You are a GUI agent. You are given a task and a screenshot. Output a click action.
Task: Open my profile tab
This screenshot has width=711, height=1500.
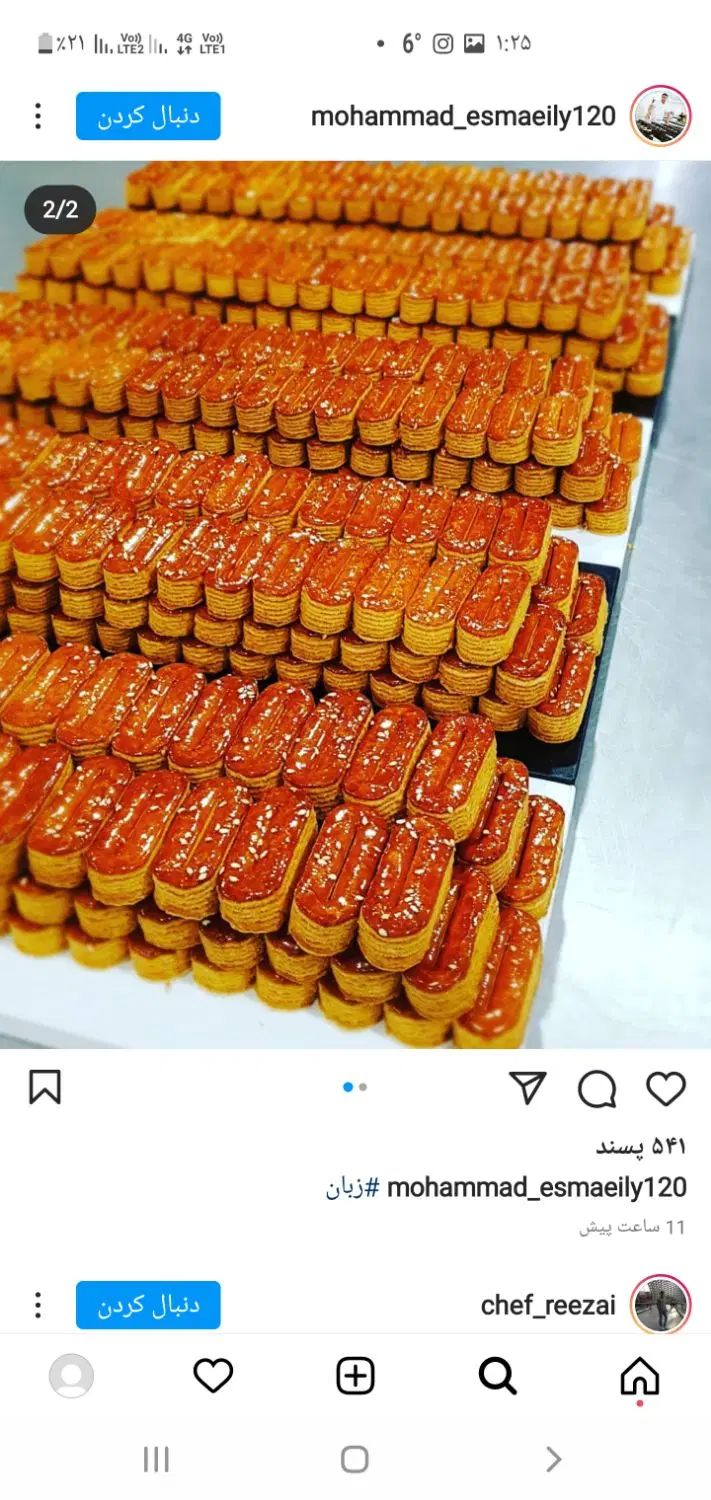[71, 1377]
